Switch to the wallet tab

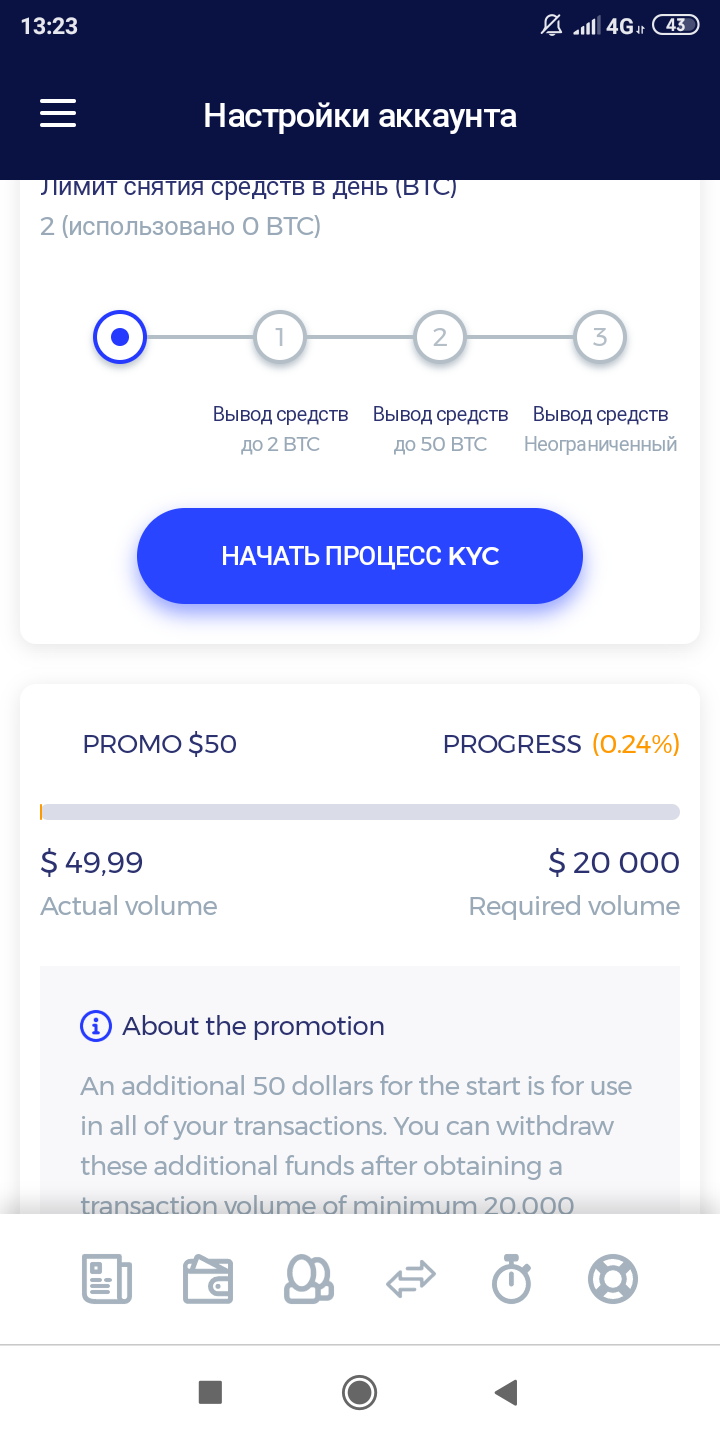click(x=208, y=1279)
